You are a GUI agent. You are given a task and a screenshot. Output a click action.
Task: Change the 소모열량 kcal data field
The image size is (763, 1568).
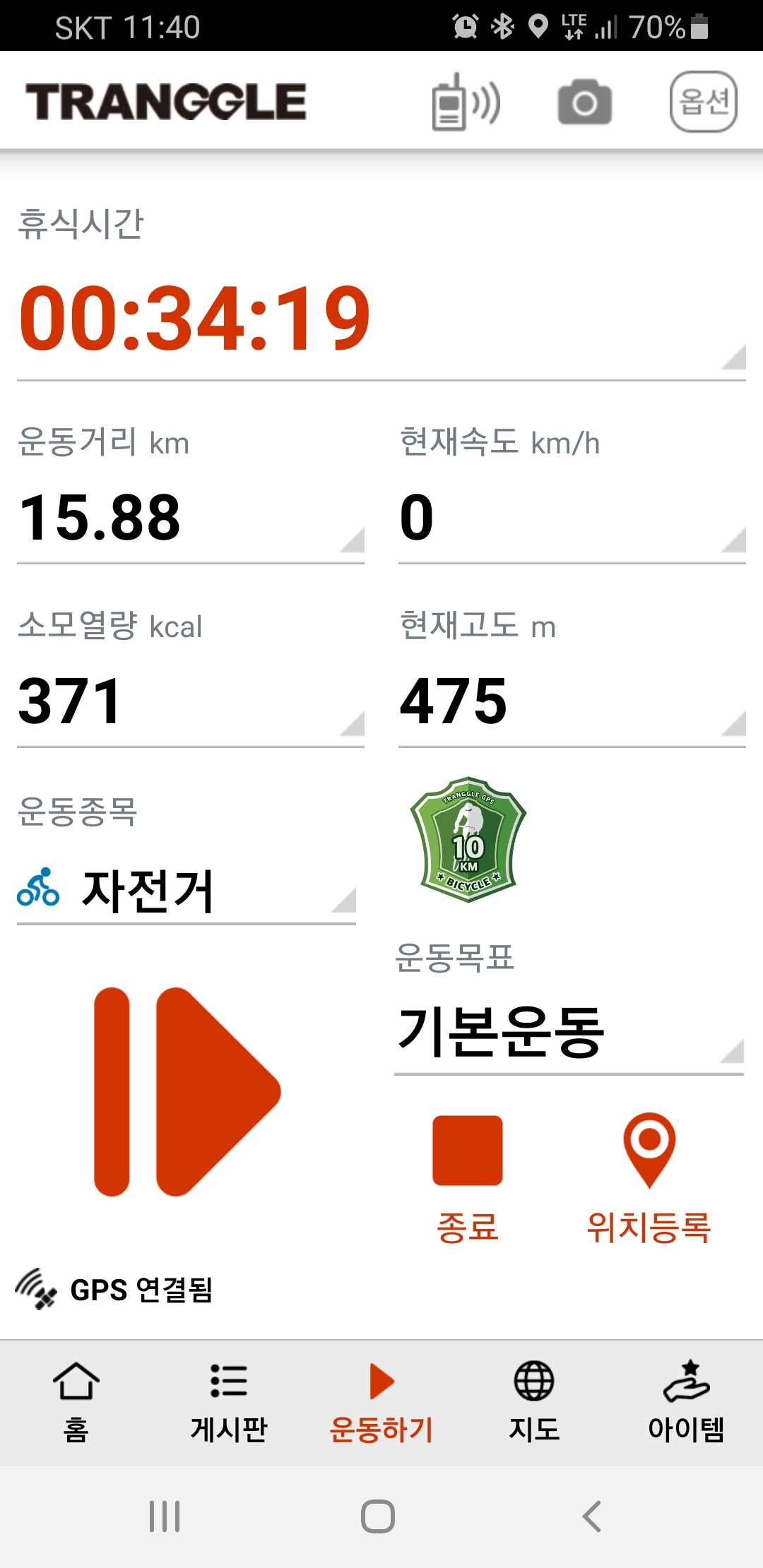tap(191, 701)
